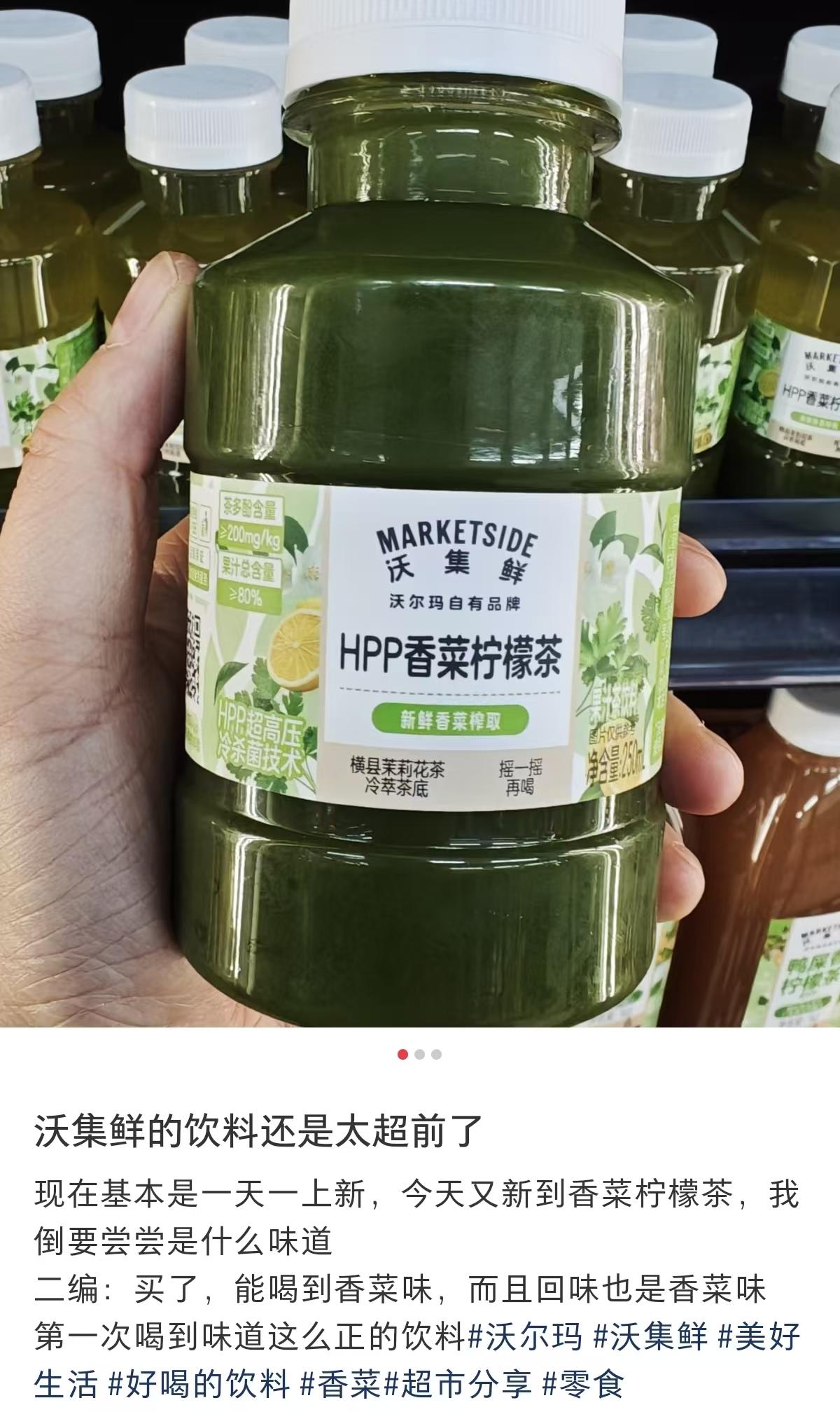The image size is (840, 1412).
Task: Open the #香菜 hashtag
Action: [341, 1384]
